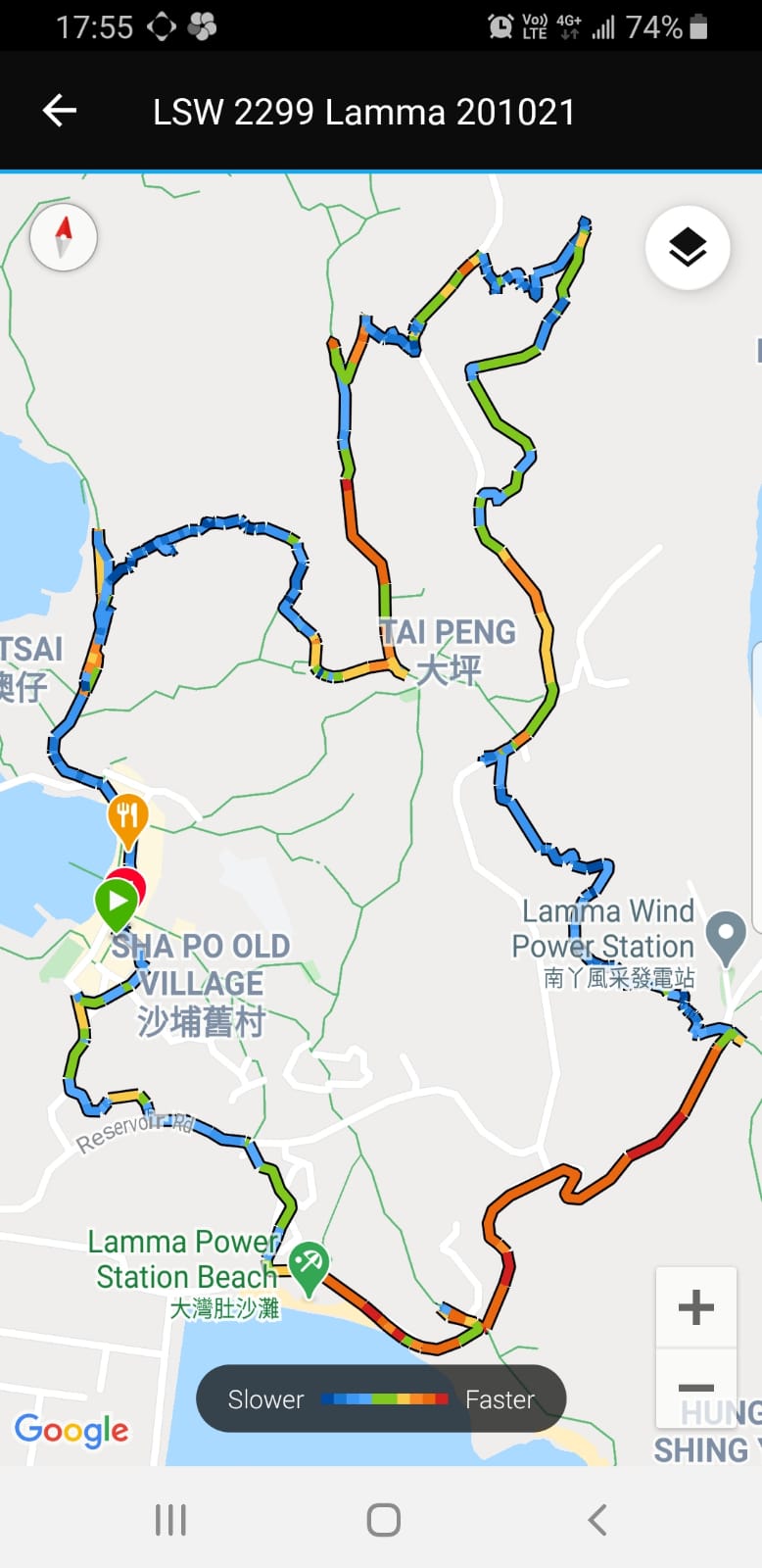Go back from the Lamma activity map

pos(60,111)
